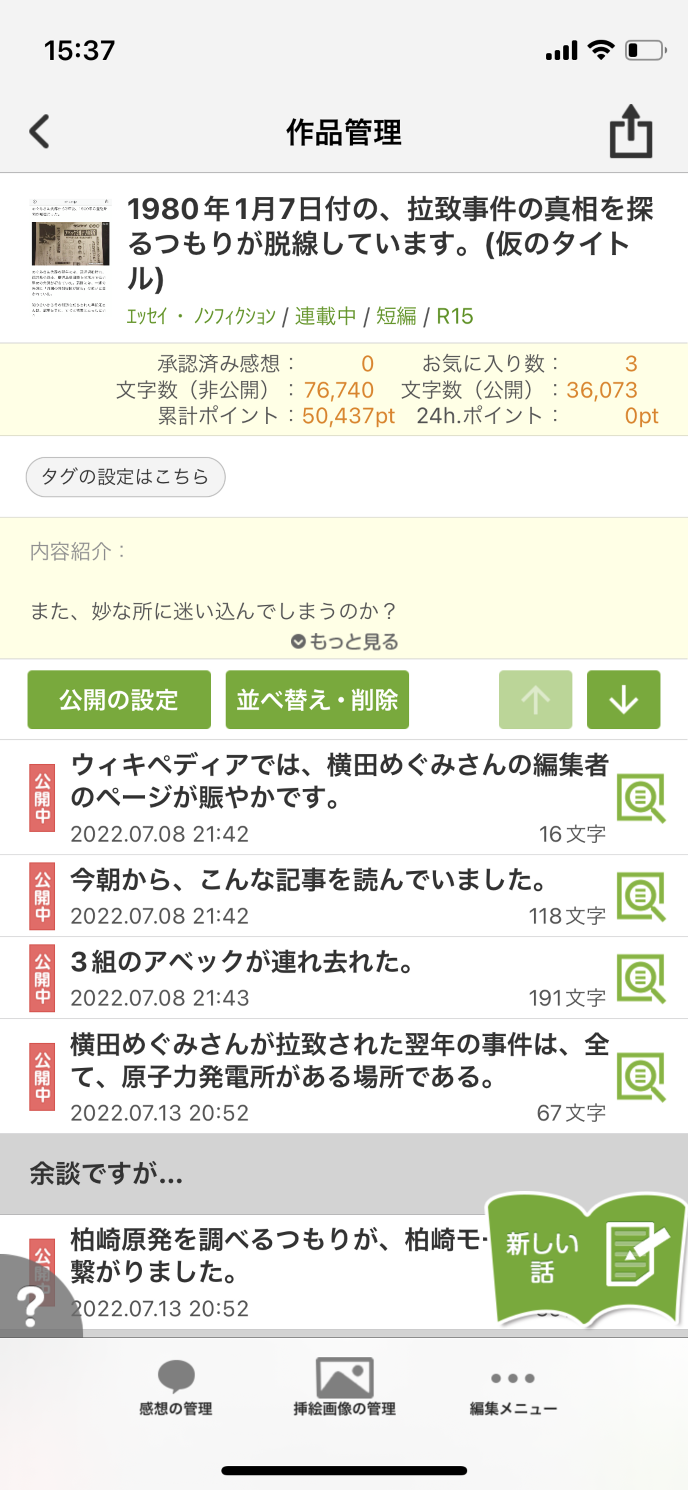Viewport: 688px width, 1490px height.
Task: Jump down with the down arrow button
Action: (x=623, y=699)
